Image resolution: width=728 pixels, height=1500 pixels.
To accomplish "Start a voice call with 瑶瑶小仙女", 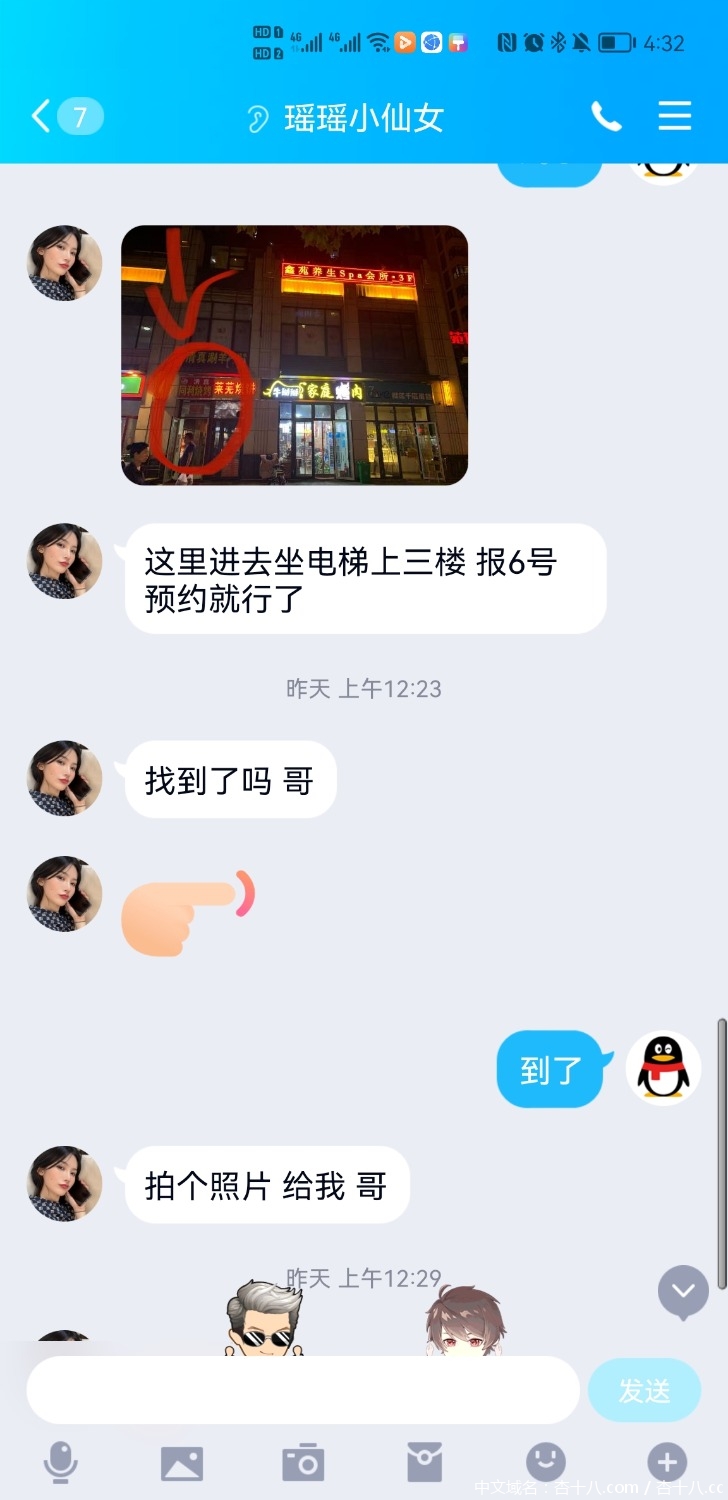I will 606,117.
